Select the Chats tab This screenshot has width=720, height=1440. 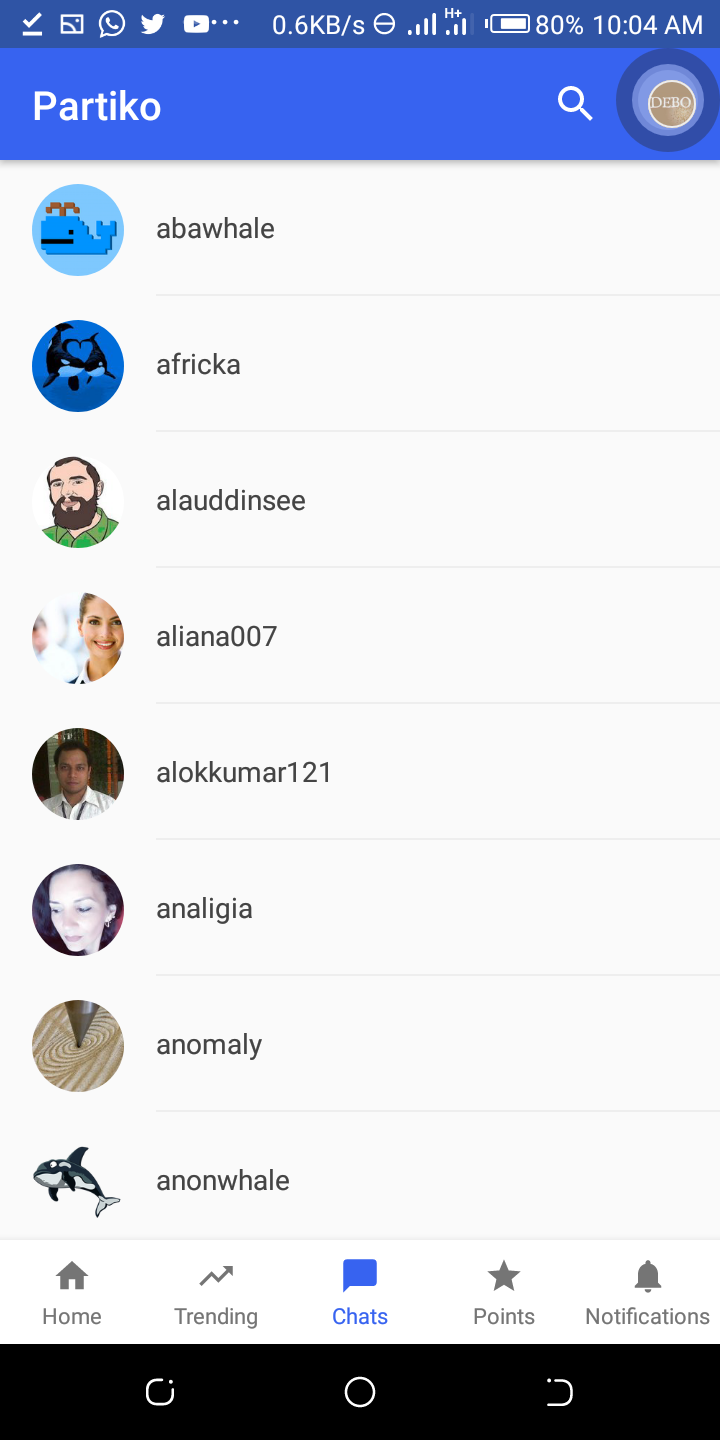click(x=360, y=1292)
